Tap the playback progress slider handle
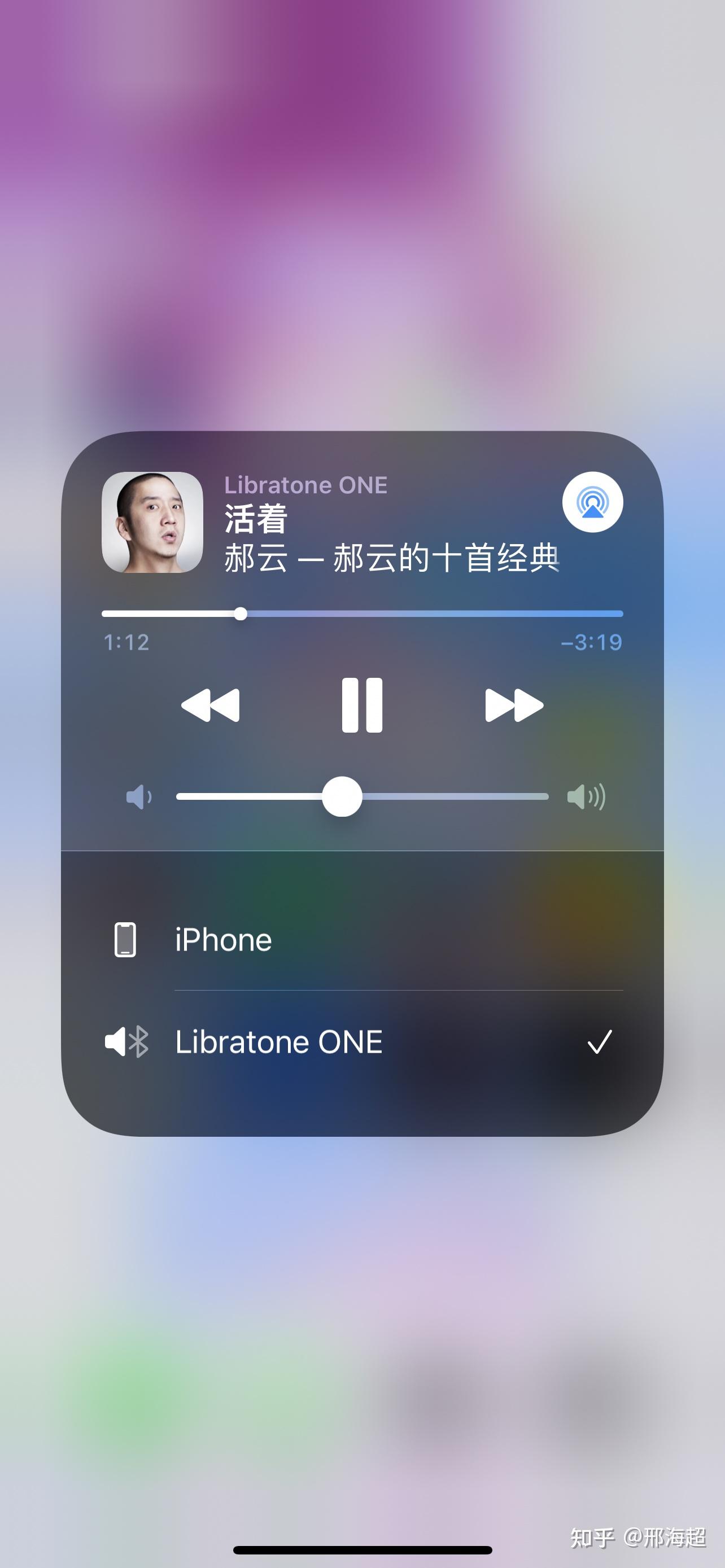This screenshot has height=1568, width=725. (240, 615)
